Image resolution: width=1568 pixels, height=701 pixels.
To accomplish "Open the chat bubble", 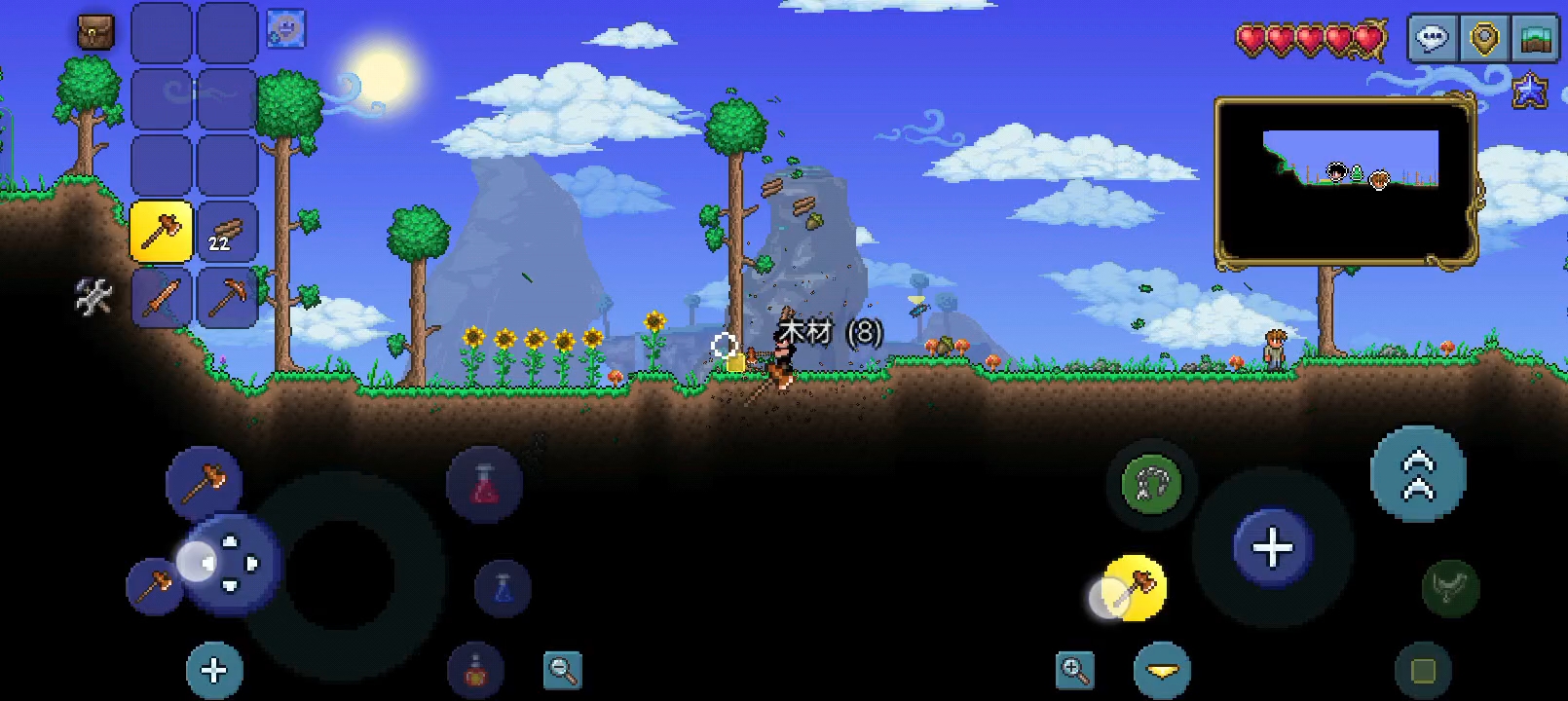I will tap(1432, 39).
